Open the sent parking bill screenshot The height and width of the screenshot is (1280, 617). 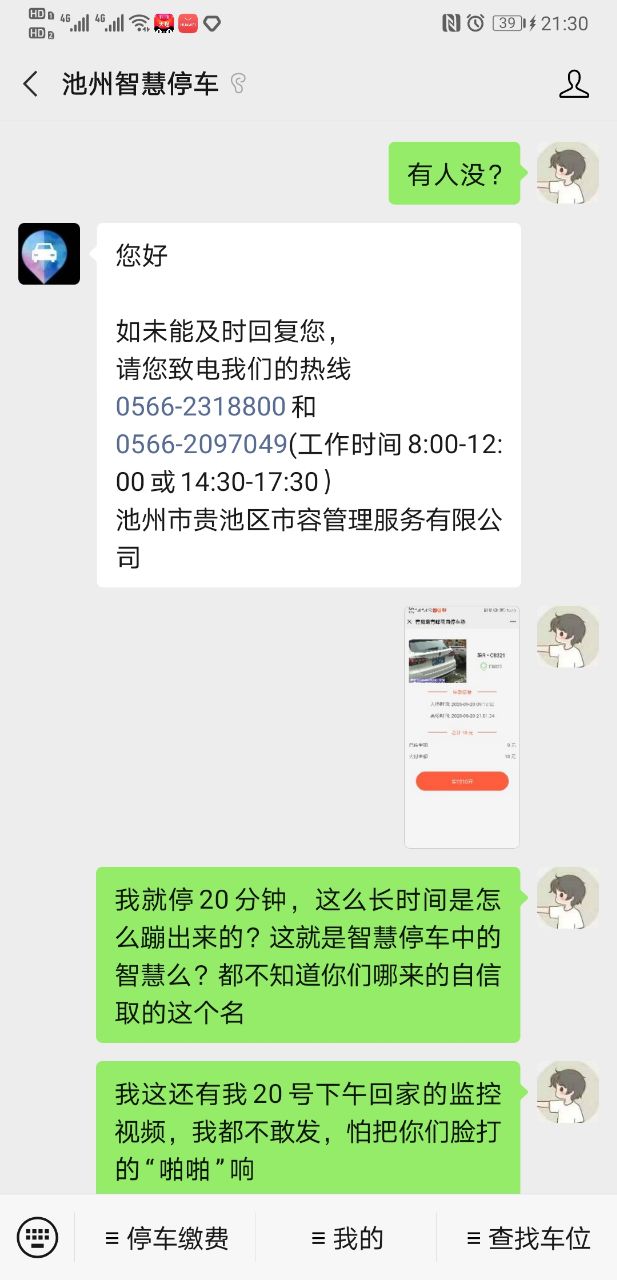[x=461, y=726]
